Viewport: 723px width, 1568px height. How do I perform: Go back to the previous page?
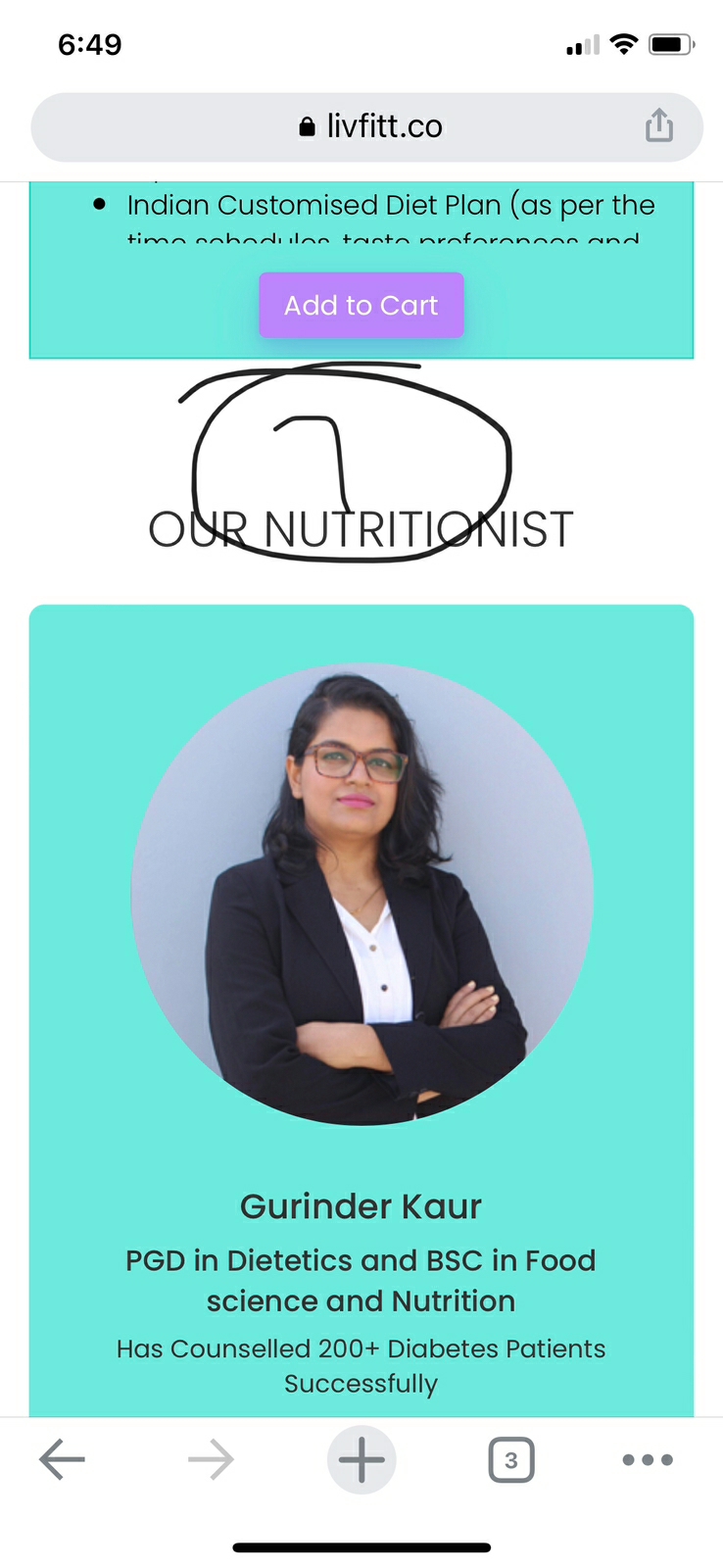[x=62, y=1459]
